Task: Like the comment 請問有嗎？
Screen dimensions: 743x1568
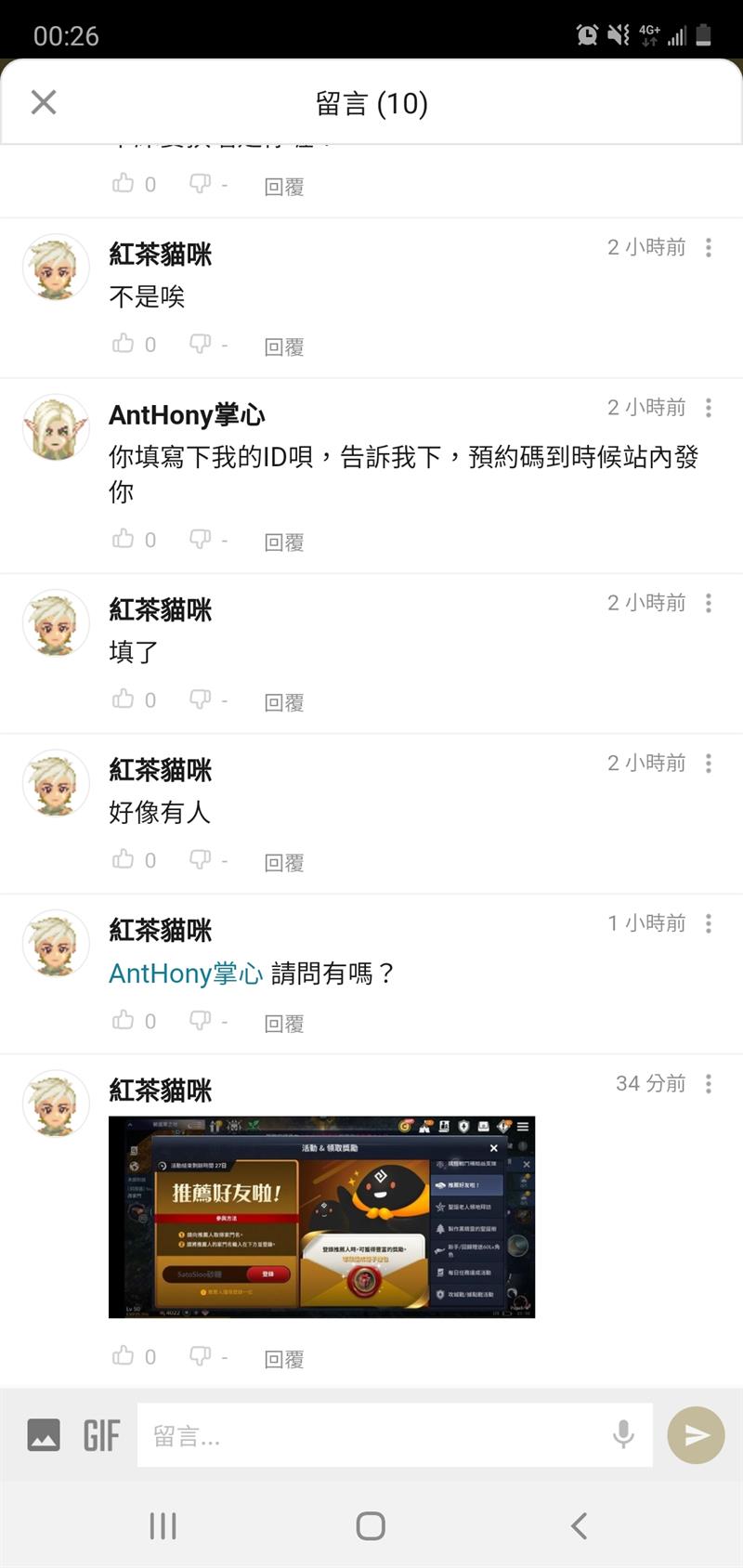Action: tap(124, 1021)
